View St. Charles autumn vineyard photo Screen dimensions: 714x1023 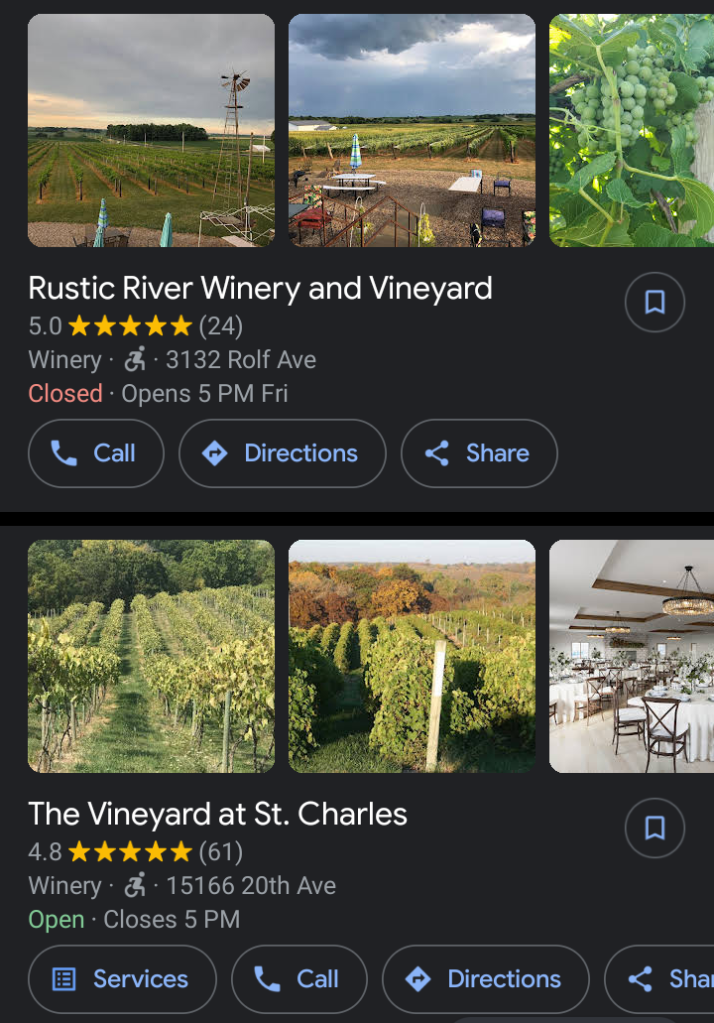[x=412, y=656]
